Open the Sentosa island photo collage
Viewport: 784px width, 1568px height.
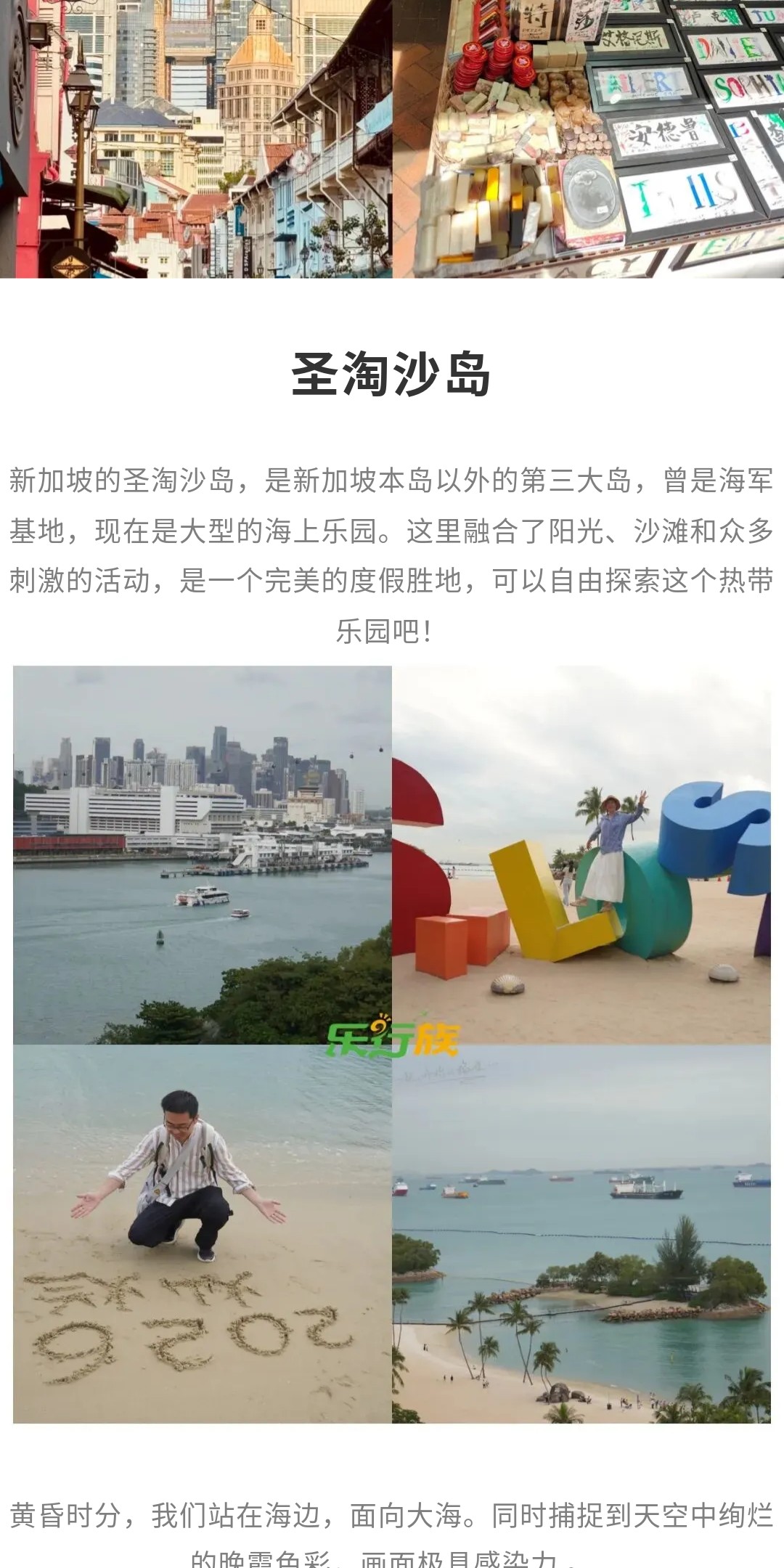pyautogui.click(x=392, y=1044)
